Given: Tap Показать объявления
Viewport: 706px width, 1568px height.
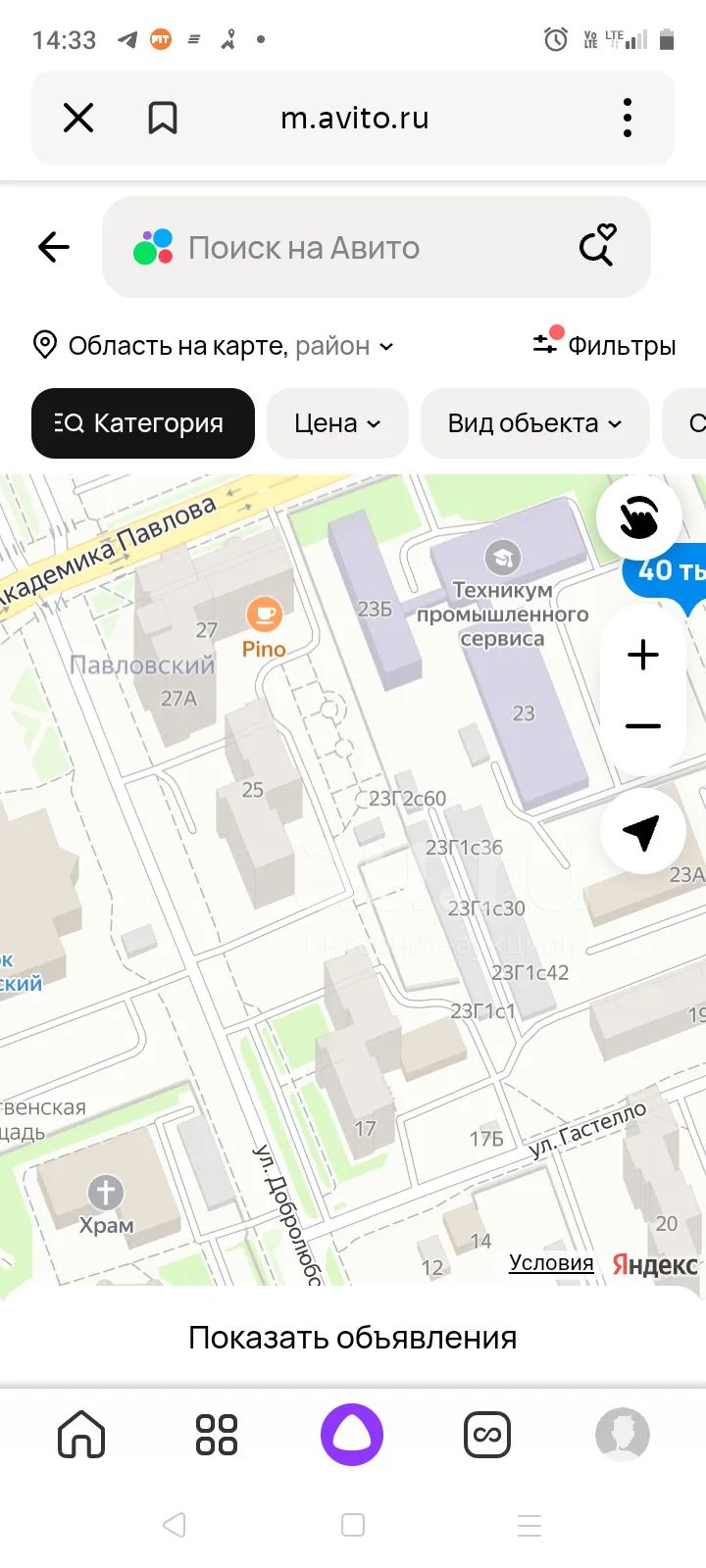Looking at the screenshot, I should point(353,1338).
